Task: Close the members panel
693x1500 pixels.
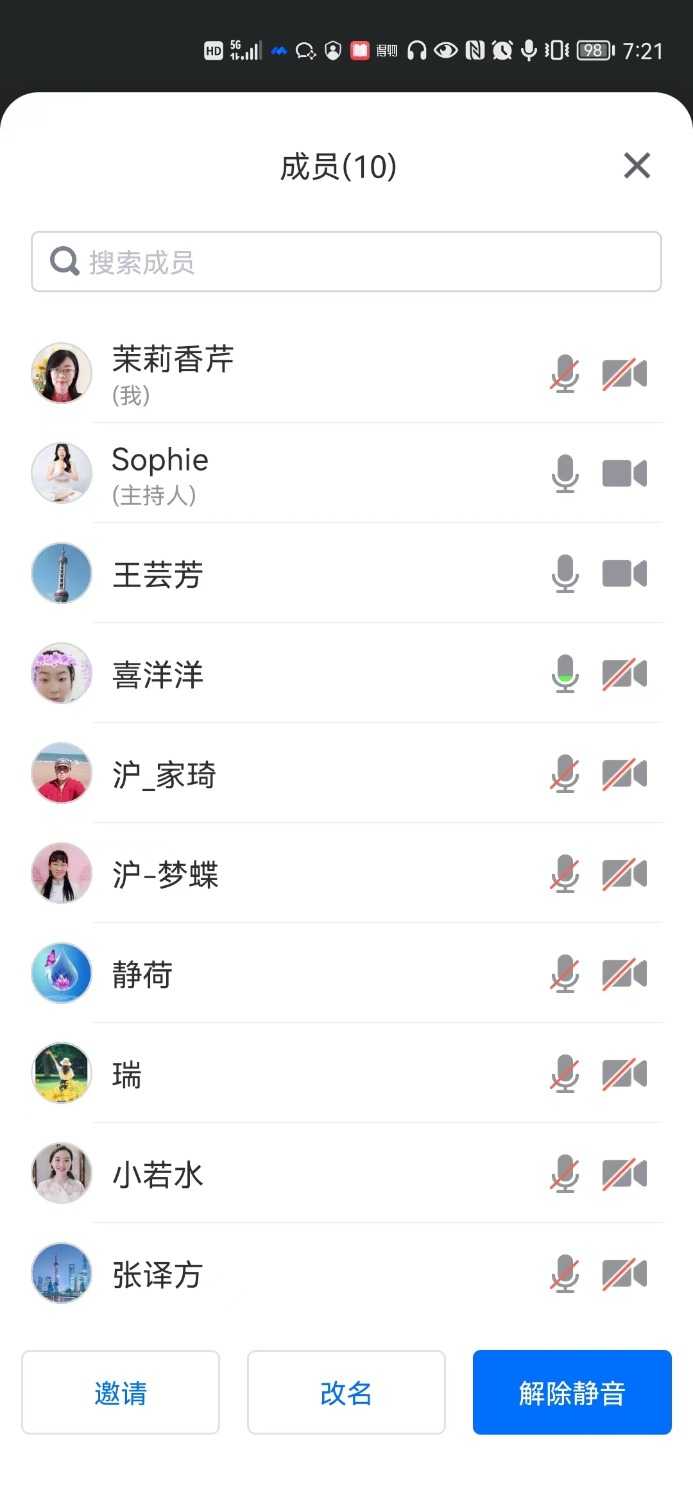Action: point(637,166)
